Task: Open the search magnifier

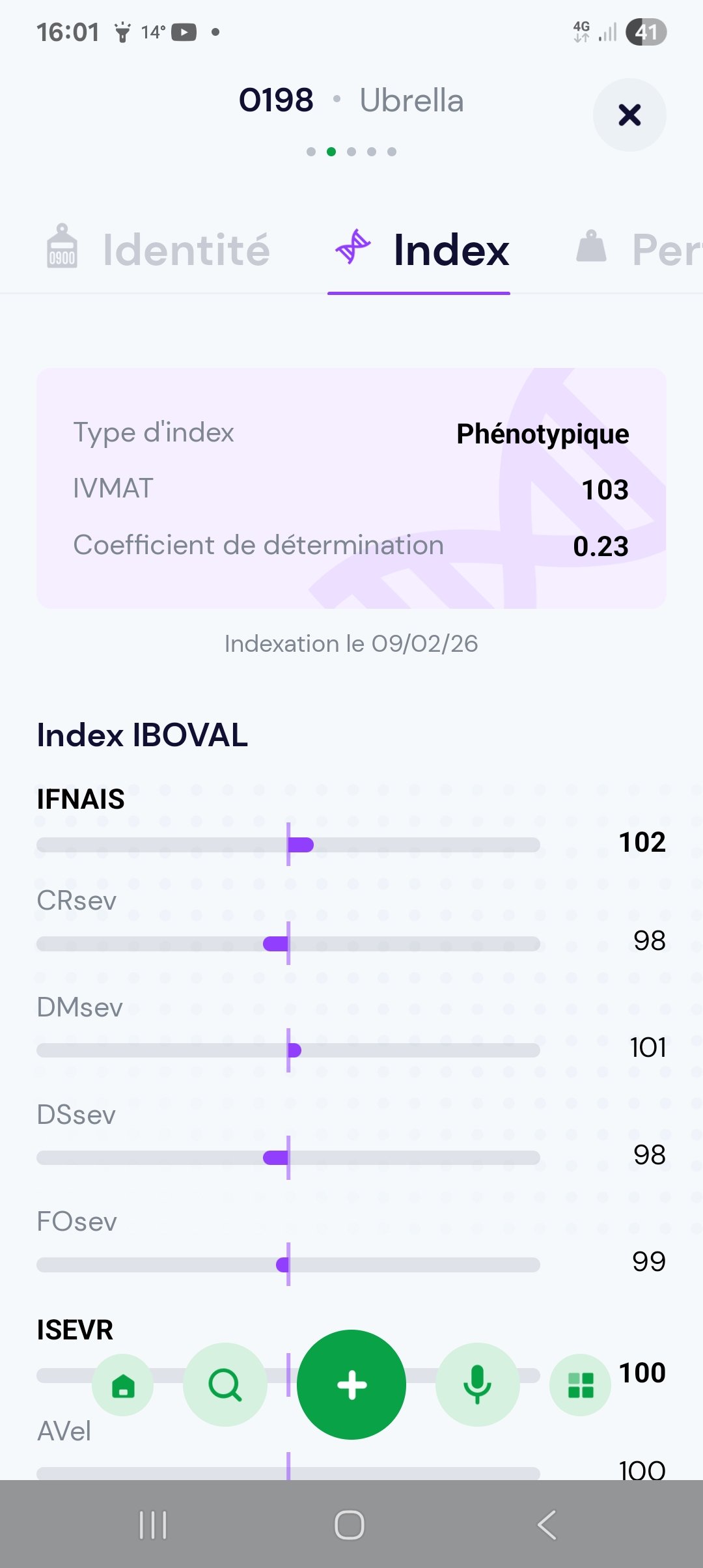Action: [x=225, y=1385]
